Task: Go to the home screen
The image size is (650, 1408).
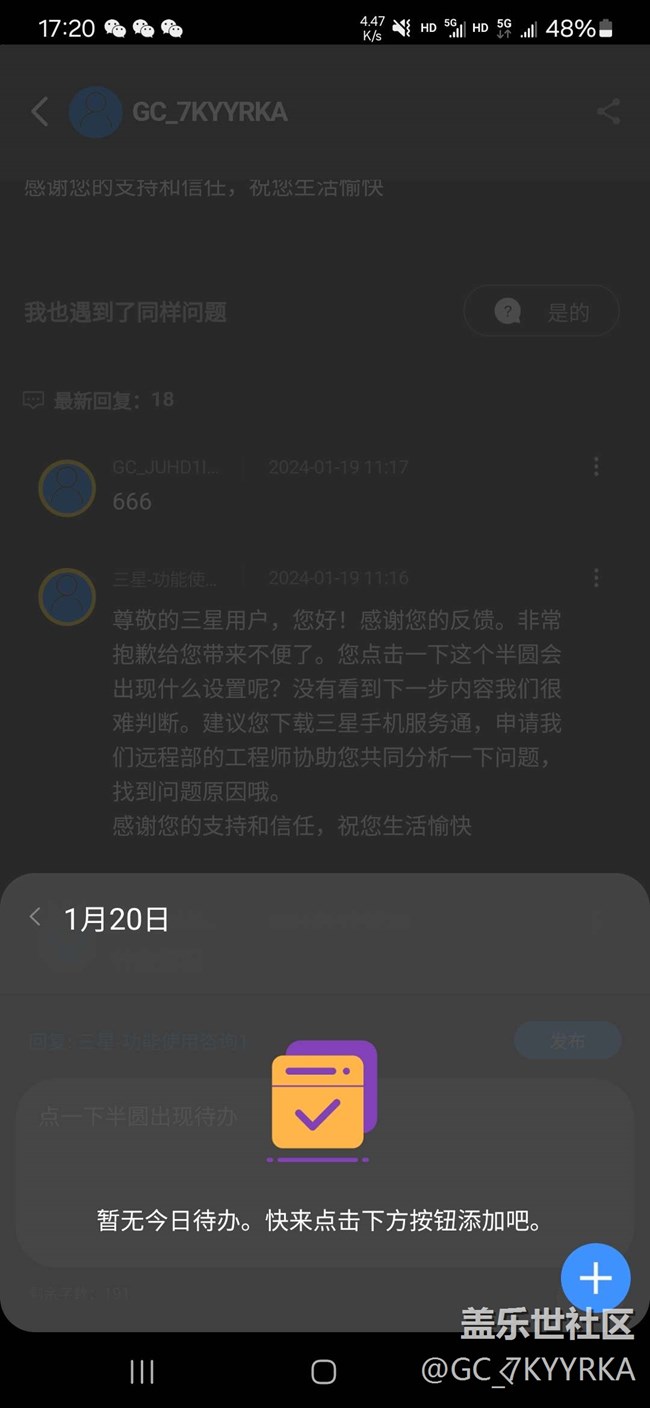Action: [323, 1372]
